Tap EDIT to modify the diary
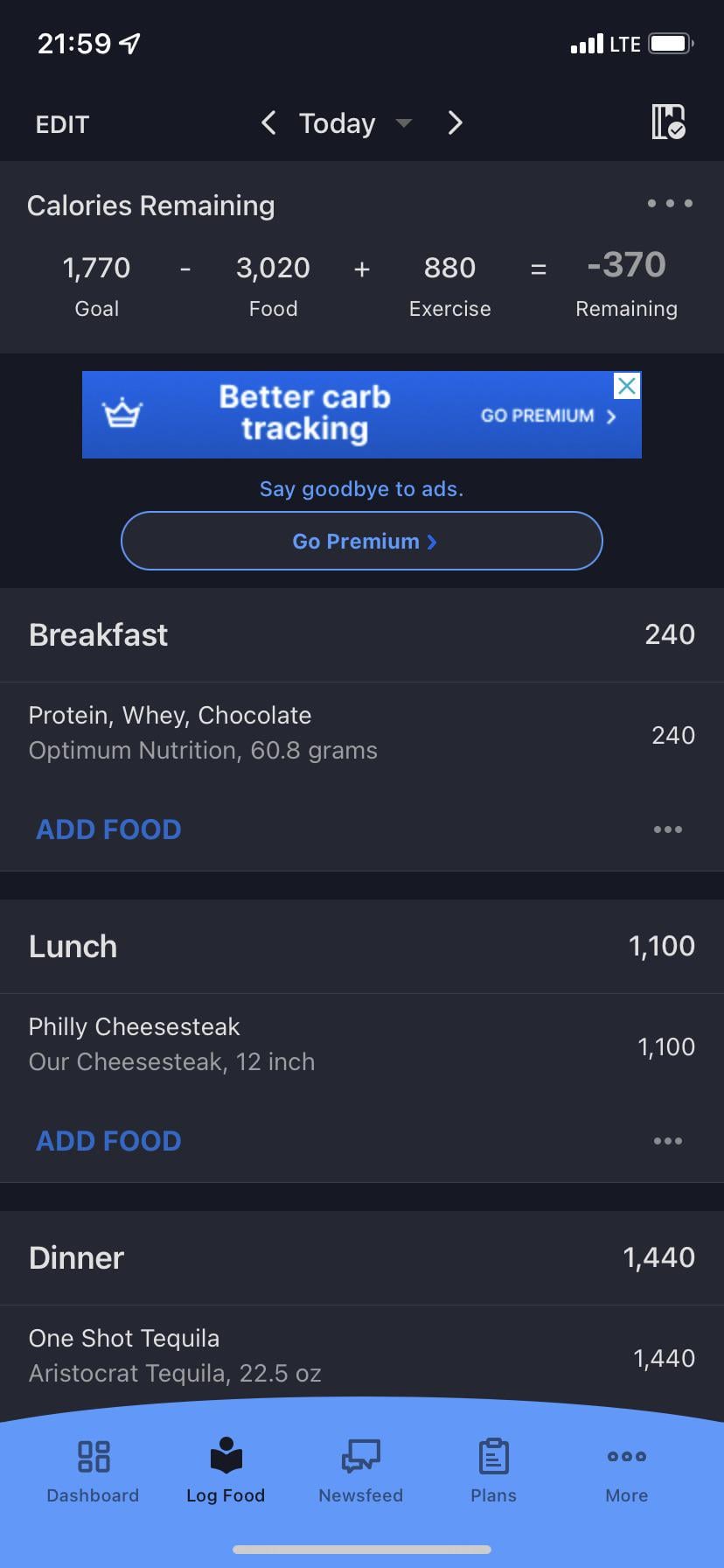 [62, 124]
